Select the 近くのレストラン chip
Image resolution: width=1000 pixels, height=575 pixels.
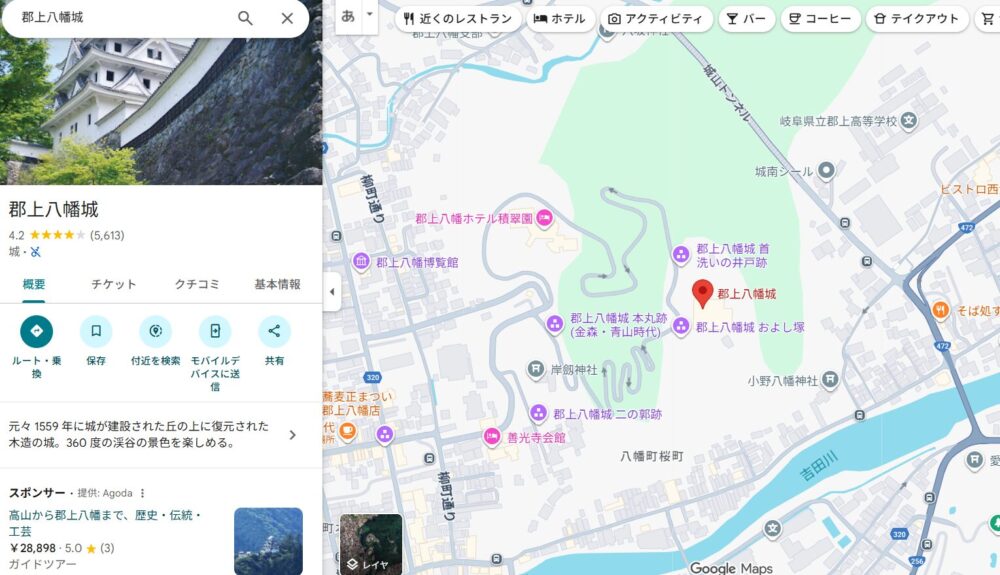pyautogui.click(x=457, y=18)
